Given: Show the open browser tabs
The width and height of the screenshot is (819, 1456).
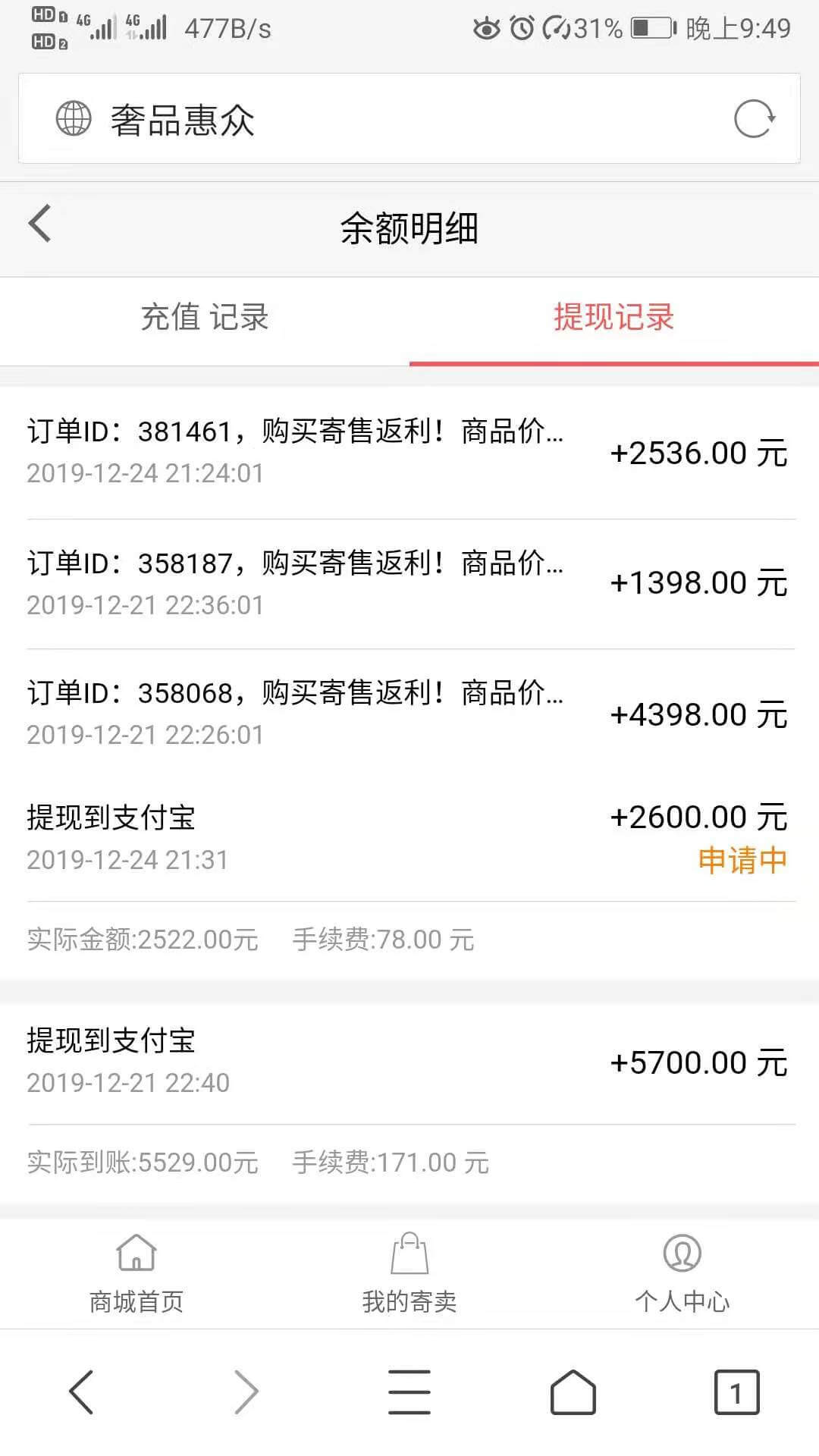Looking at the screenshot, I should click(736, 1392).
